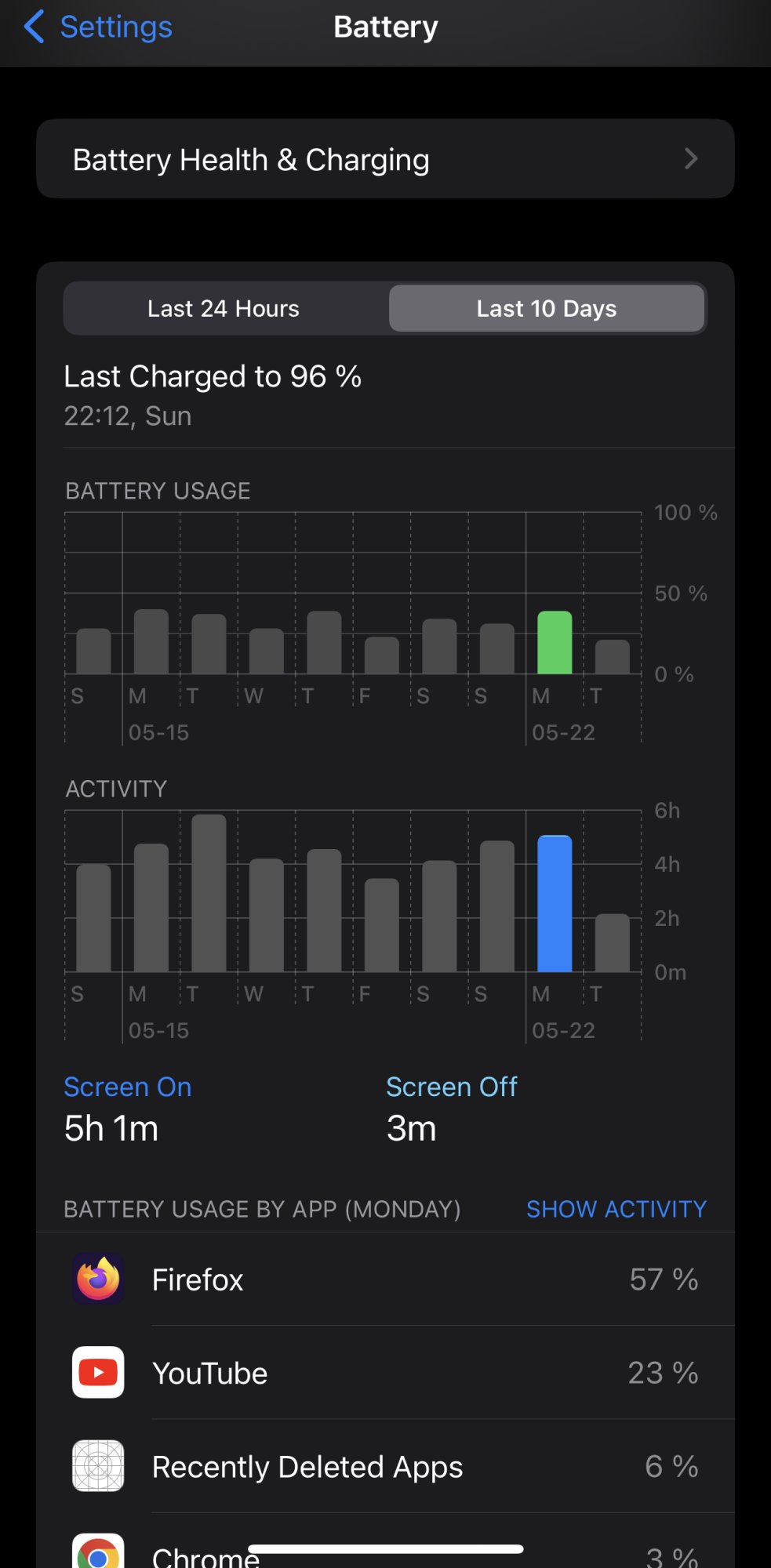Select the green Monday 05-22 battery usage bar
The image size is (771, 1568).
pos(555,643)
